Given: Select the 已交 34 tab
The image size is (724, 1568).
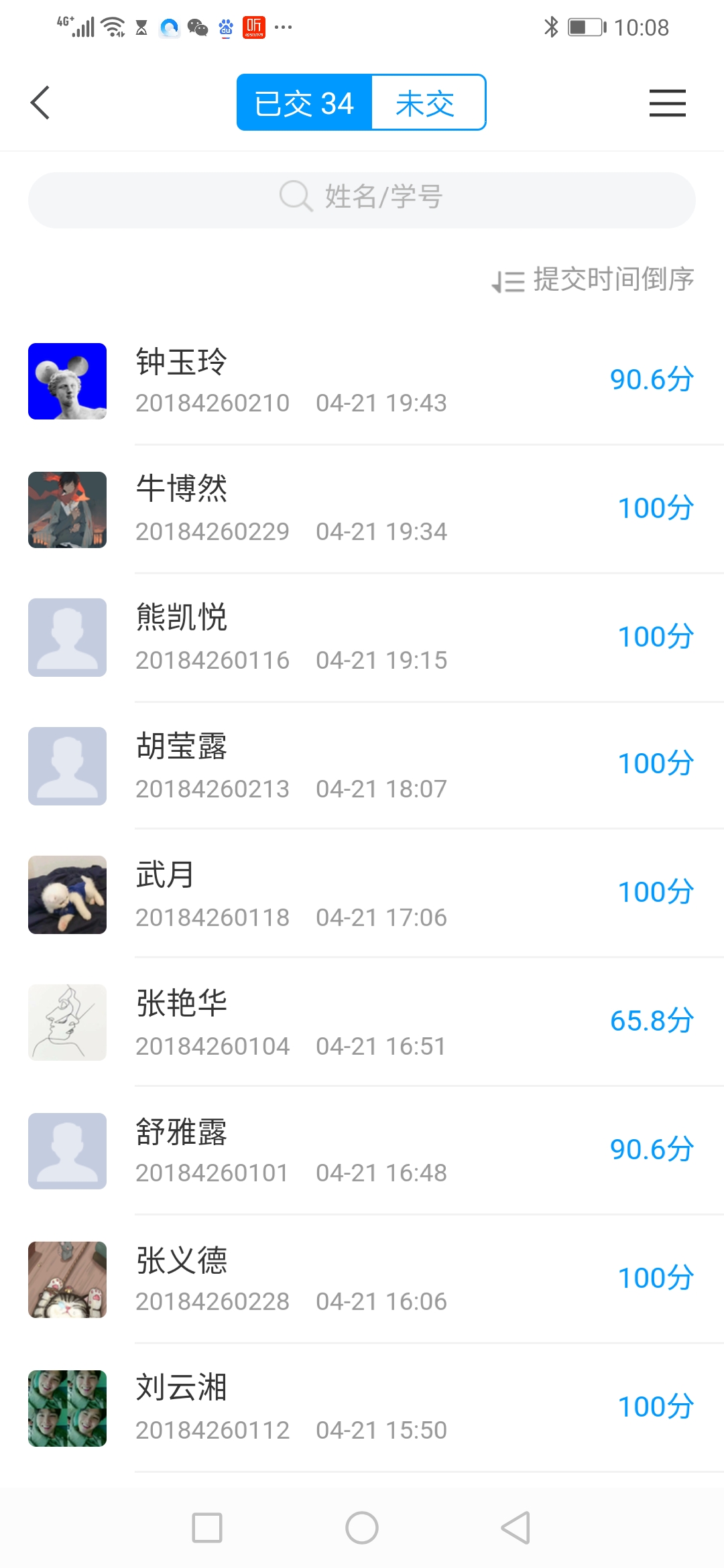Looking at the screenshot, I should click(304, 103).
